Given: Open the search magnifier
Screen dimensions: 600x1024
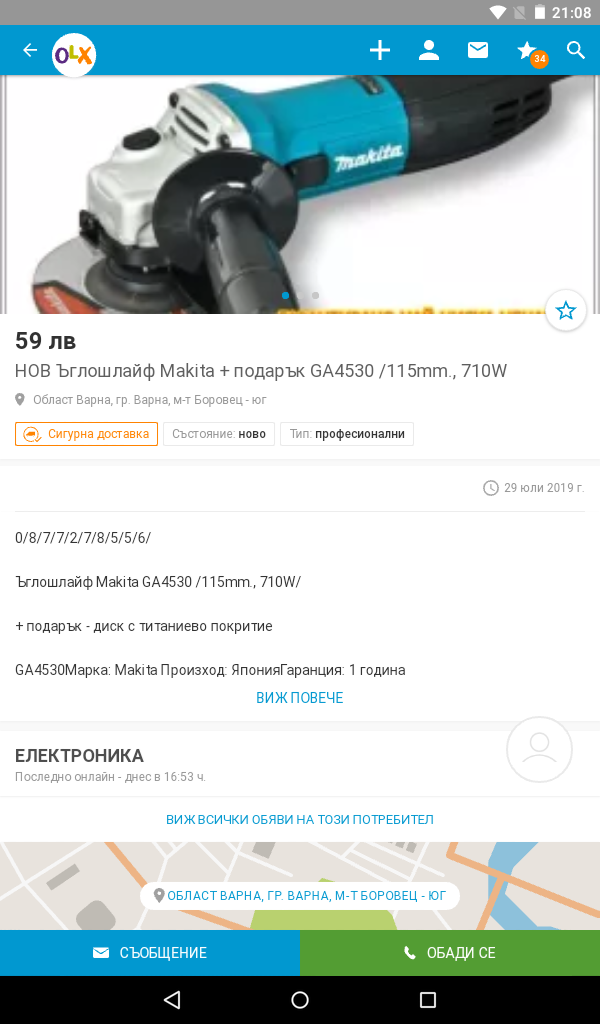Looking at the screenshot, I should (576, 50).
